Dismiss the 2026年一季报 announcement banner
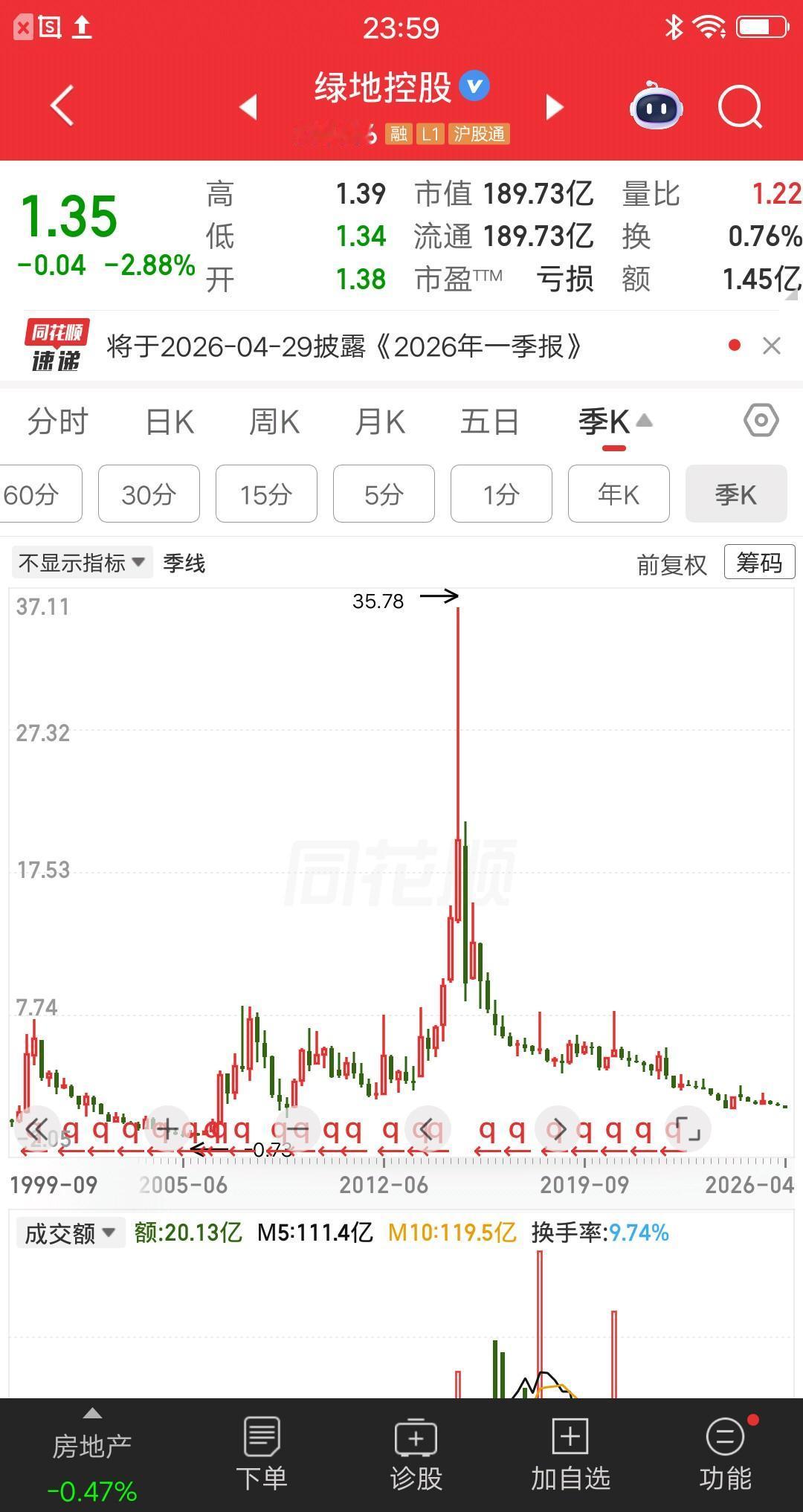Screen dimensions: 803x1512 point(771,346)
